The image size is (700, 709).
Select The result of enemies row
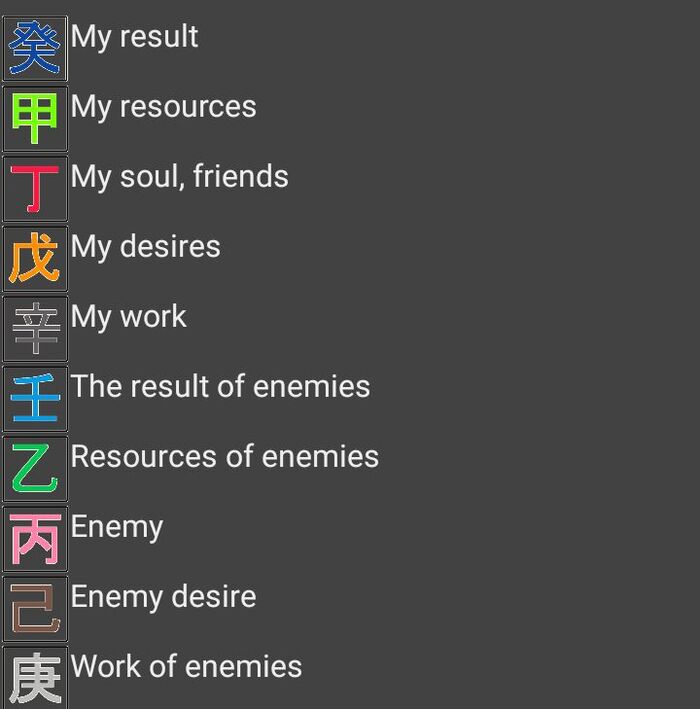click(x=220, y=388)
